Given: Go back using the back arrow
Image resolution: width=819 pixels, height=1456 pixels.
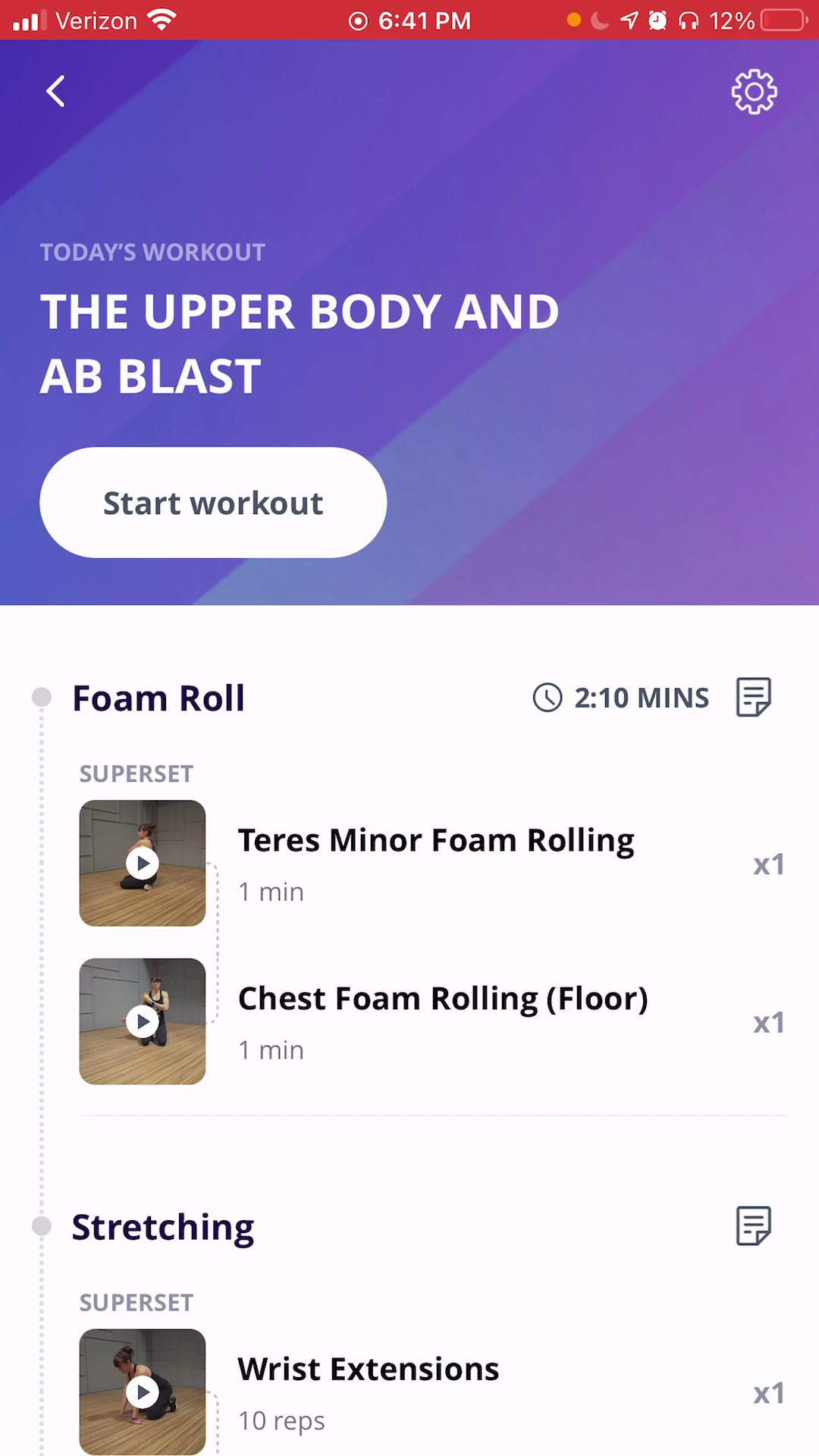Looking at the screenshot, I should (55, 92).
